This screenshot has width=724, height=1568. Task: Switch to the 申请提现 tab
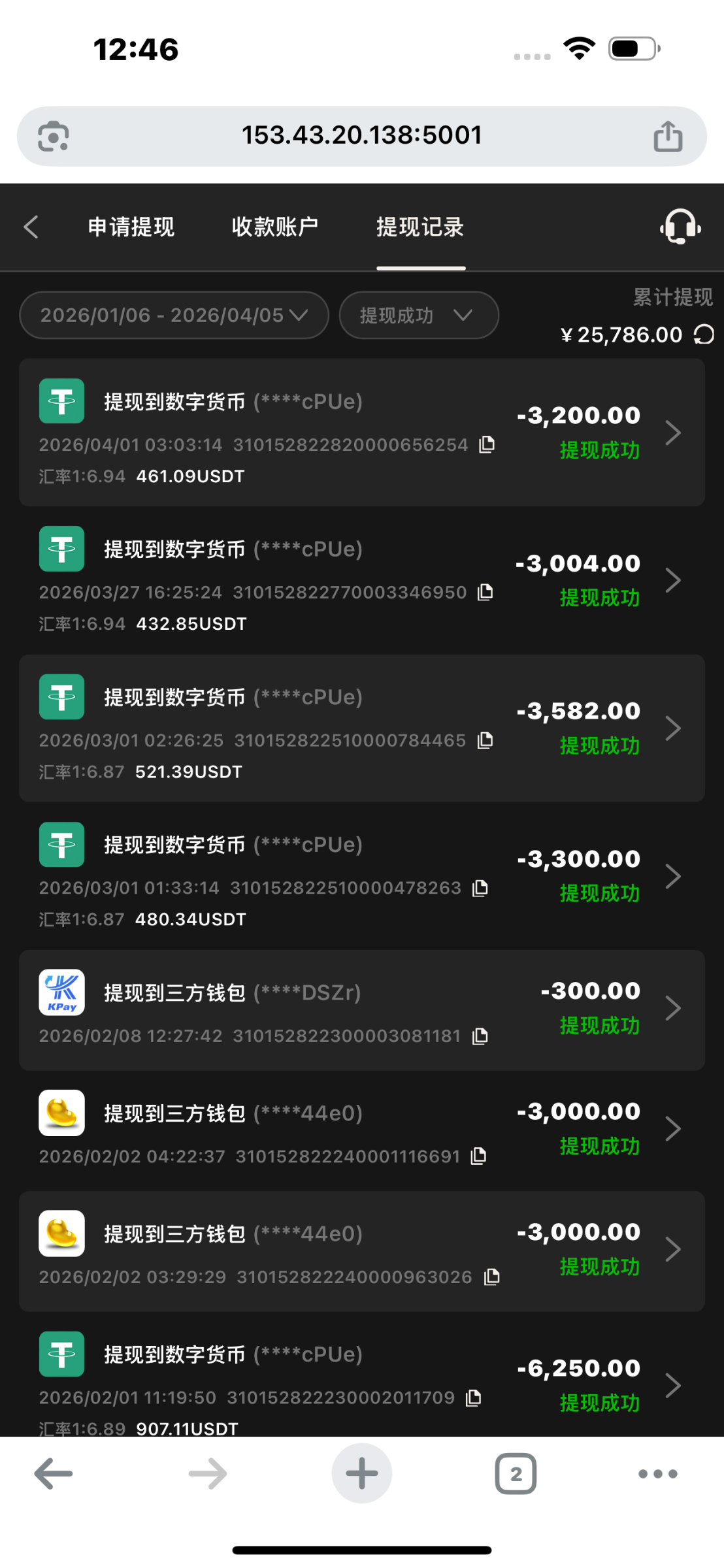click(x=131, y=227)
